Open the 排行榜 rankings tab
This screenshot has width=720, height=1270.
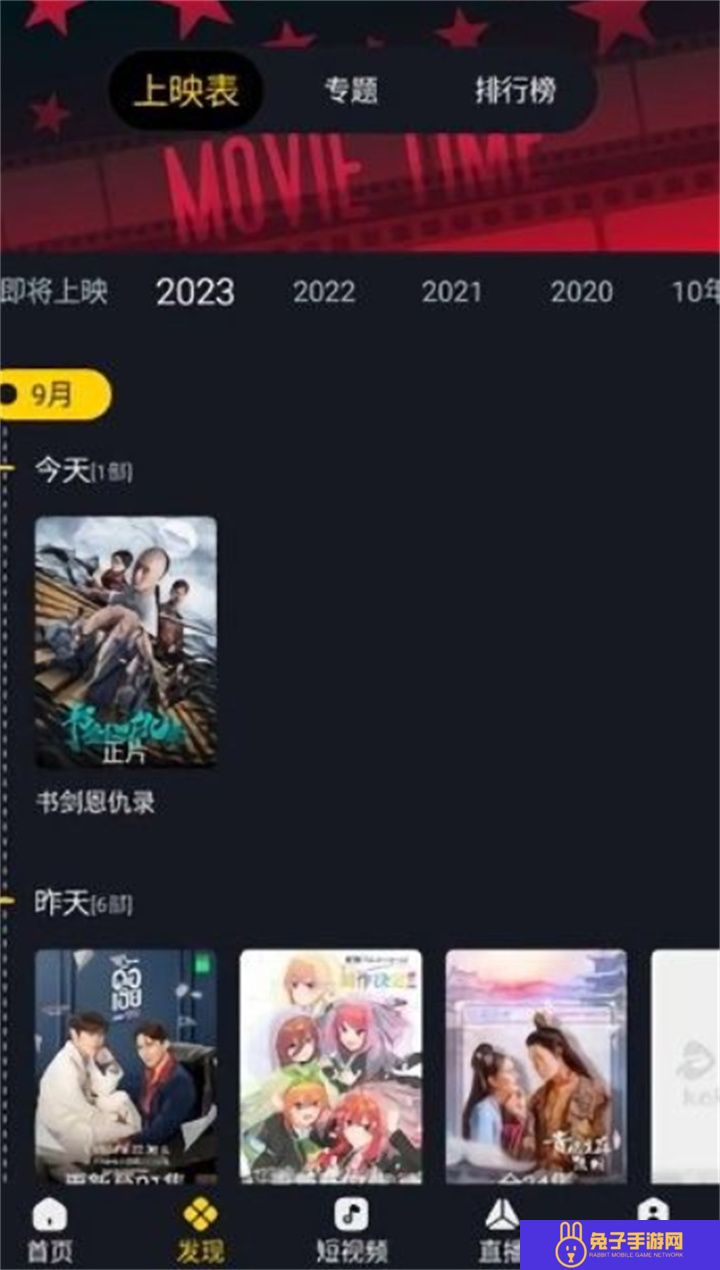tap(515, 91)
